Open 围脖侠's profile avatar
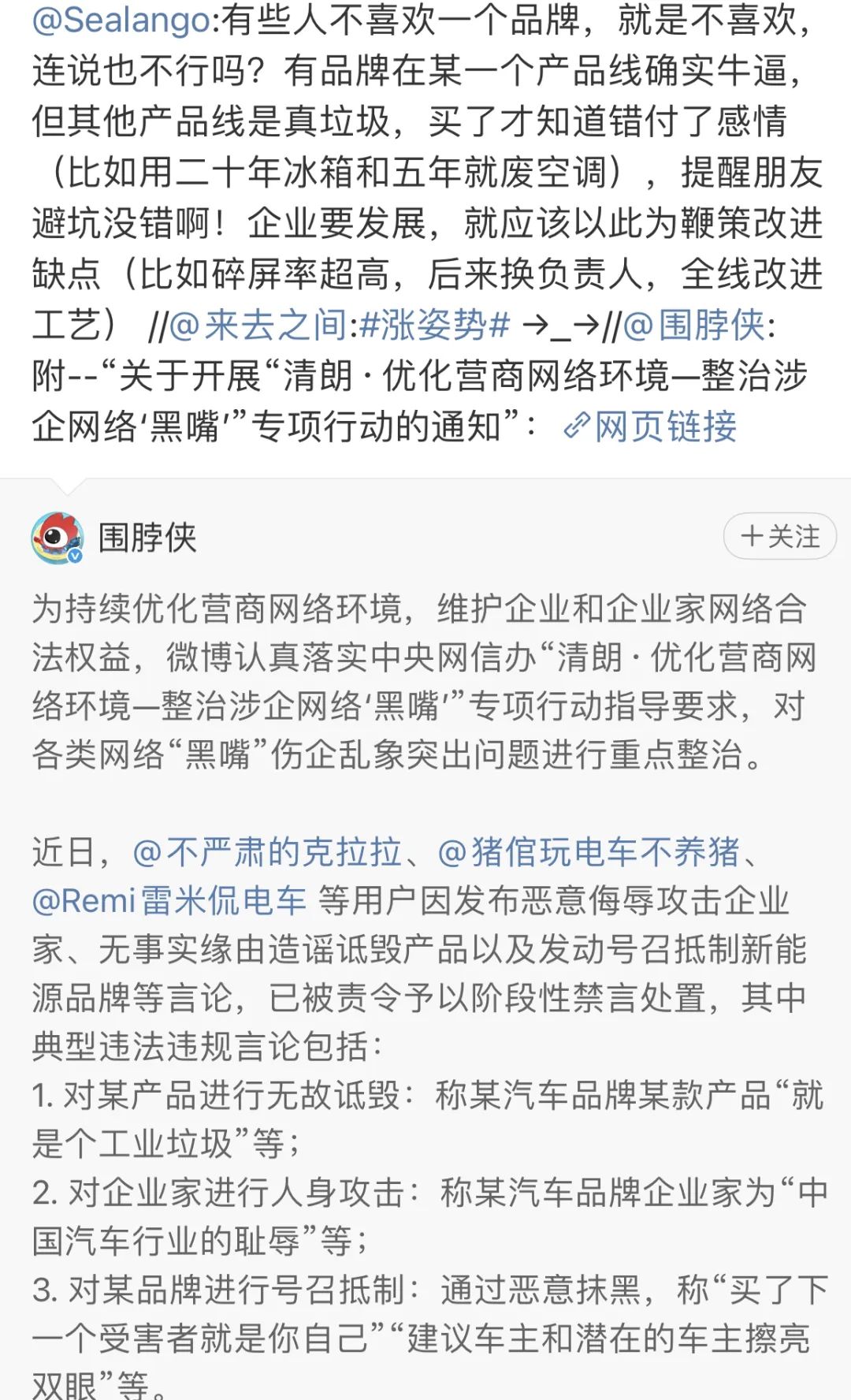The image size is (851, 1400). 58,538
